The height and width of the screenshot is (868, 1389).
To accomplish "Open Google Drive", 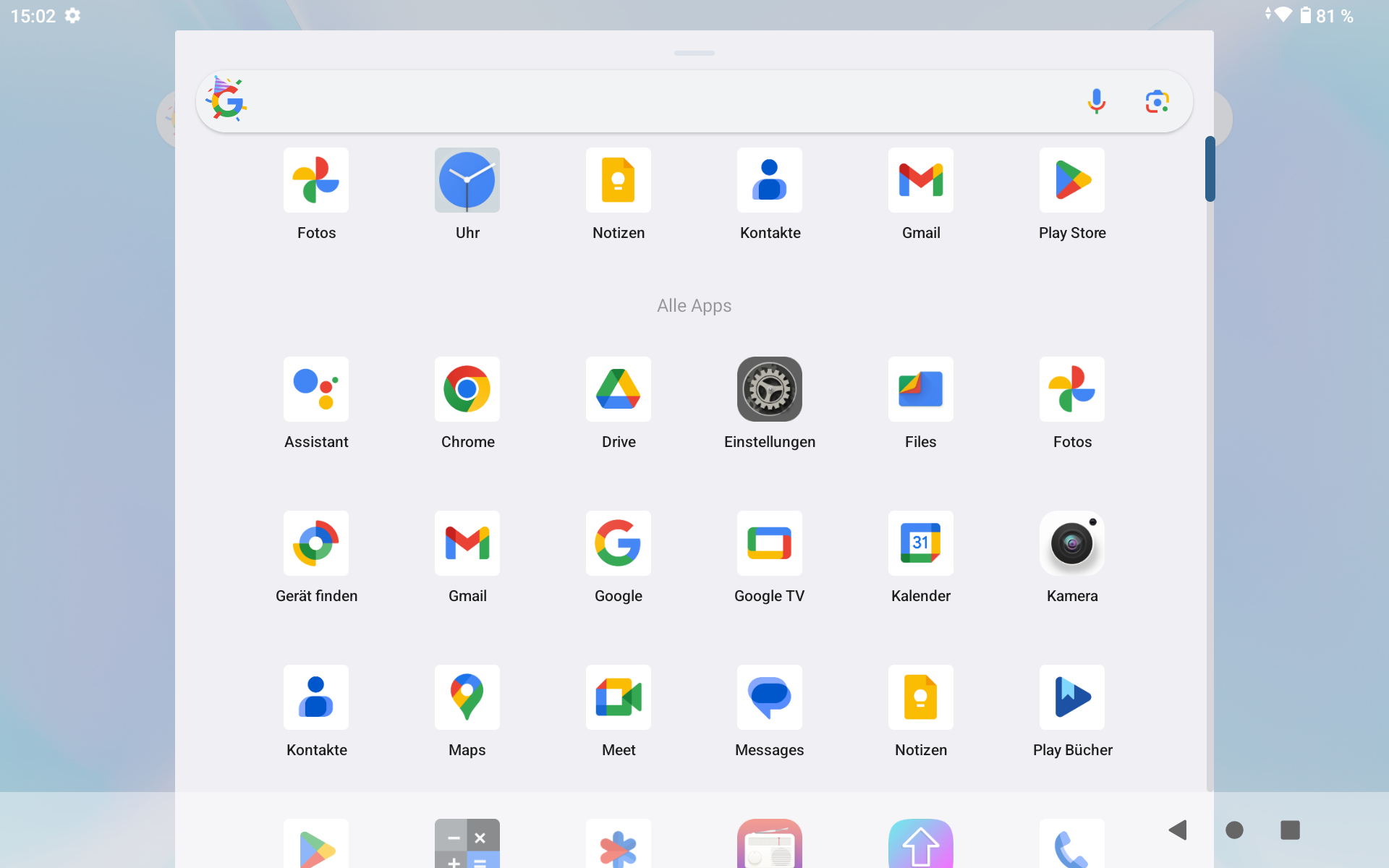I will [x=618, y=390].
